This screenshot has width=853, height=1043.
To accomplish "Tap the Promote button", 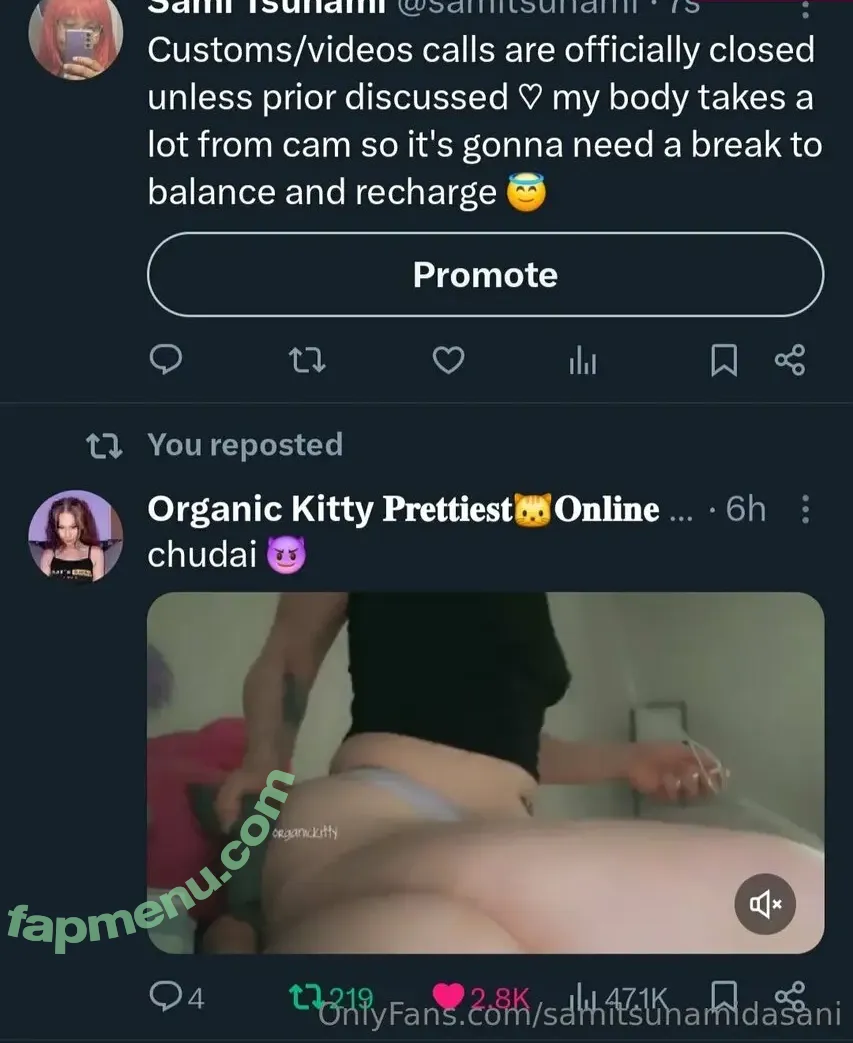I will tap(485, 275).
